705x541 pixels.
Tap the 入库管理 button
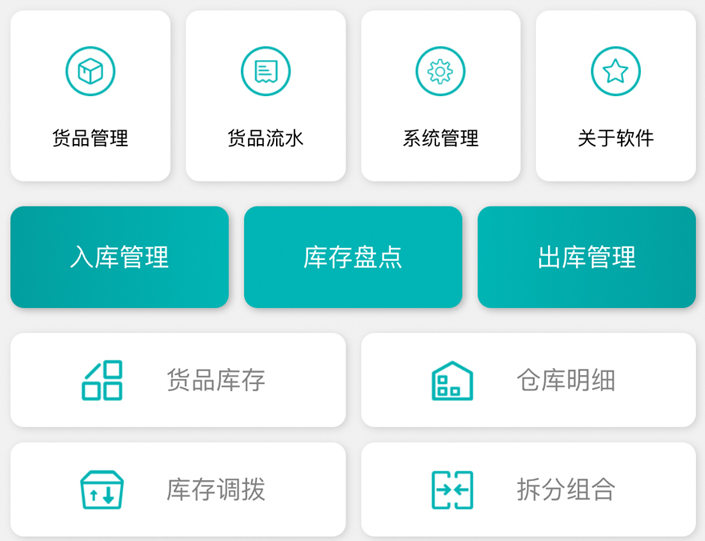click(119, 257)
